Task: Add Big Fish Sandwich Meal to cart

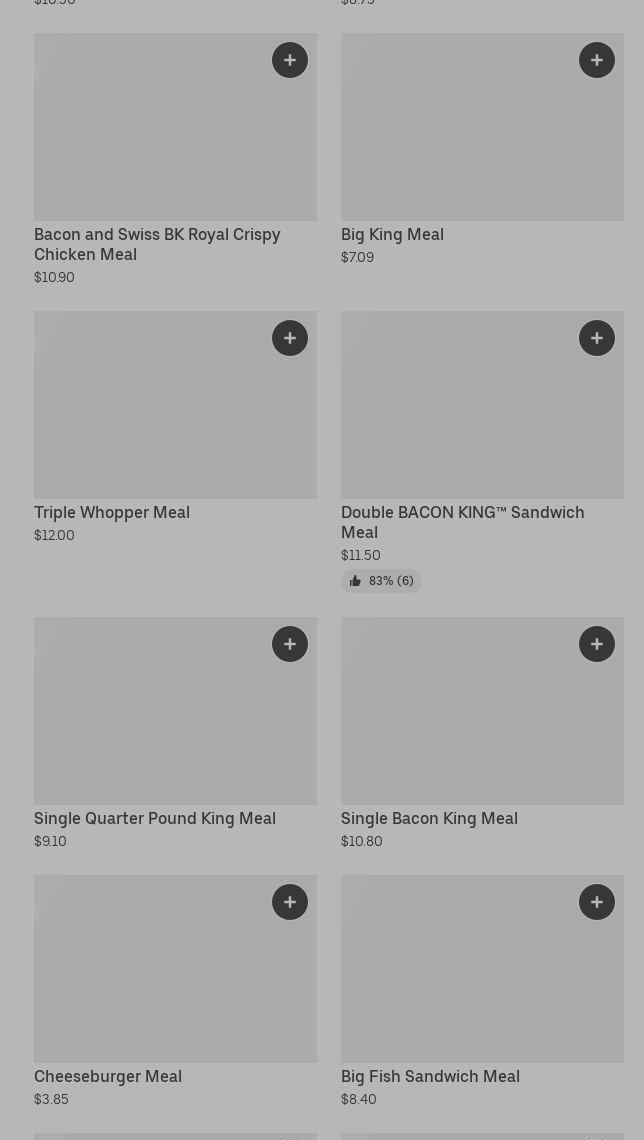Action: [597, 902]
